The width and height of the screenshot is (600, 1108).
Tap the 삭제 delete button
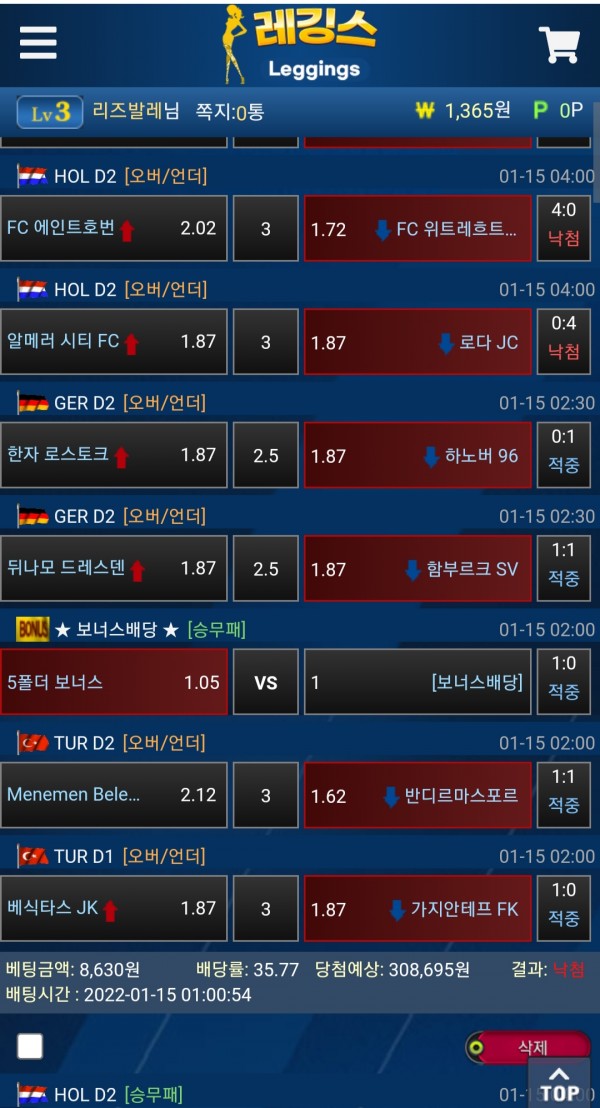528,1047
